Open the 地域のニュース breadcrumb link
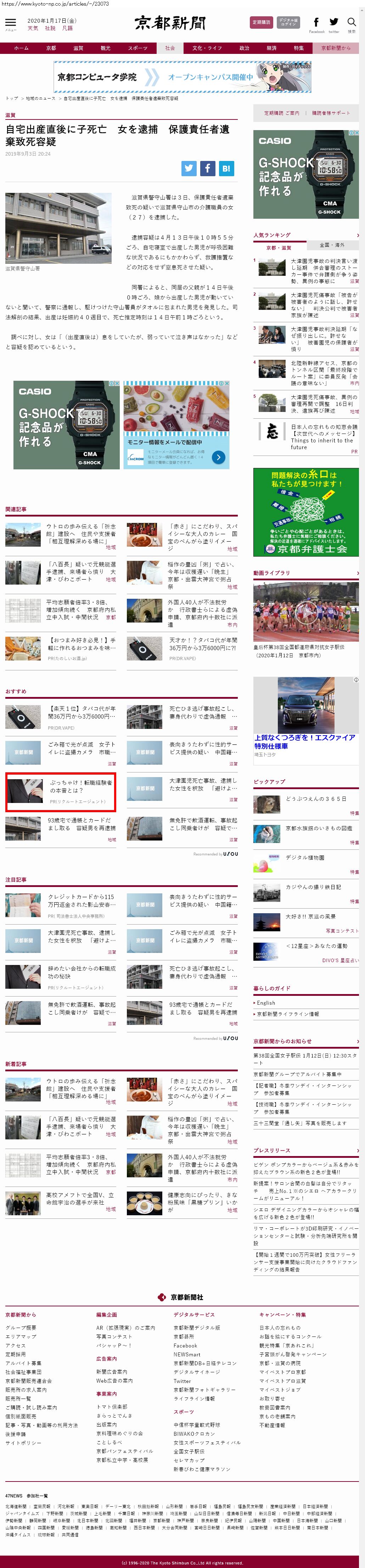This screenshot has width=365, height=1568. pyautogui.click(x=40, y=98)
